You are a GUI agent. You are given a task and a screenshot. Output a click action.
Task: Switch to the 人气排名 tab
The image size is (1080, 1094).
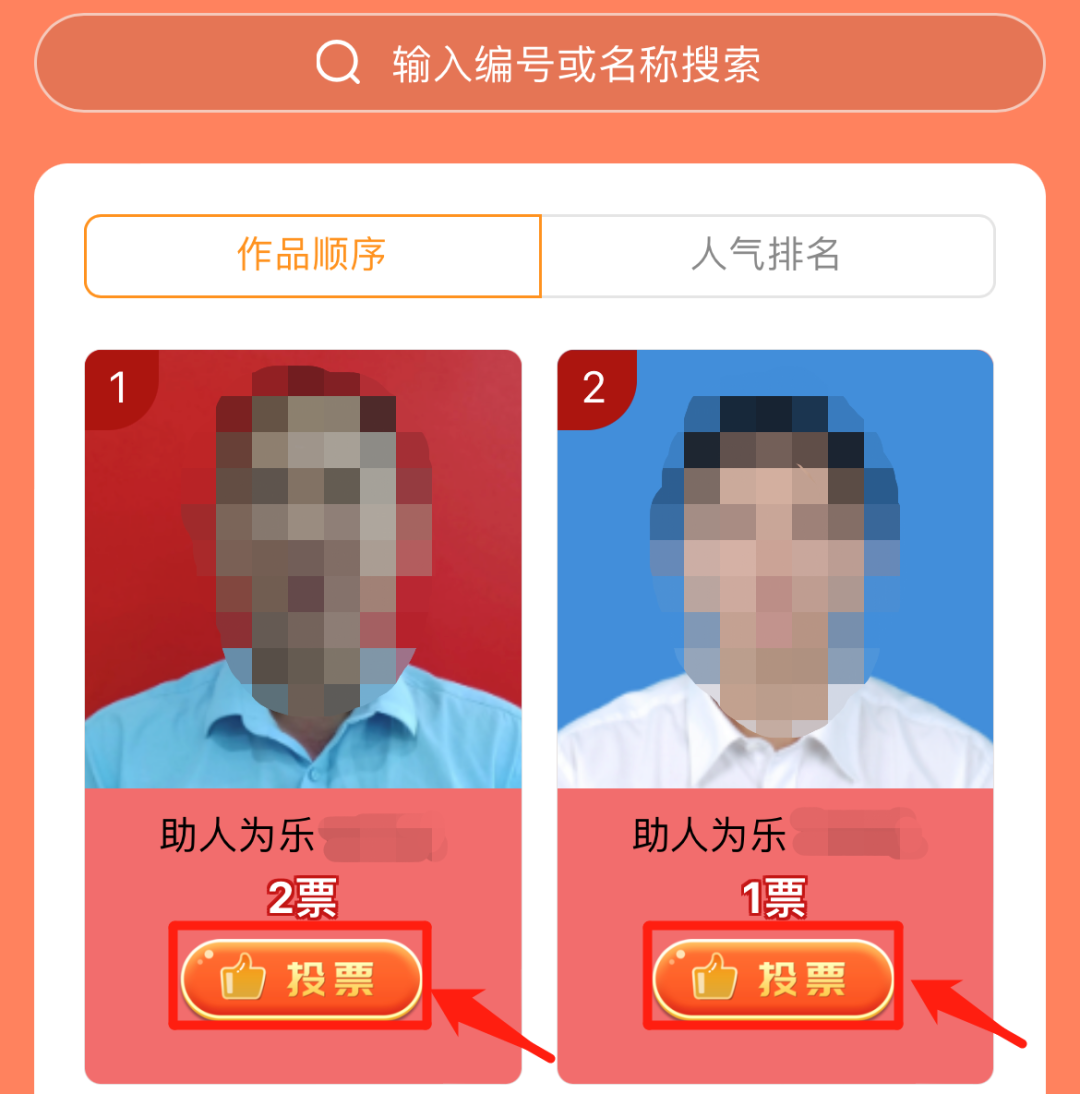[767, 255]
